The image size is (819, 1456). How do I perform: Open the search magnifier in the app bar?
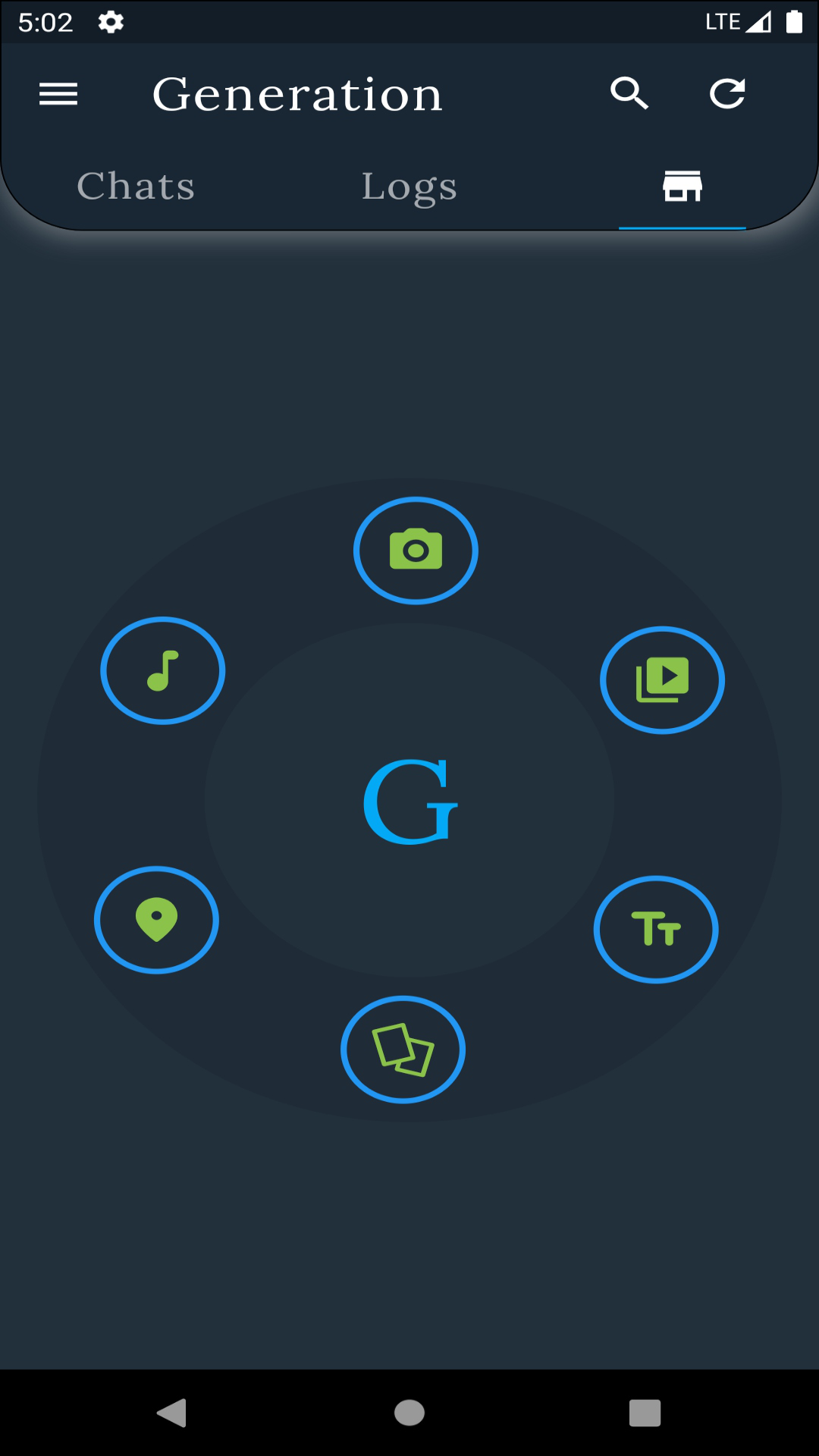pos(629,94)
